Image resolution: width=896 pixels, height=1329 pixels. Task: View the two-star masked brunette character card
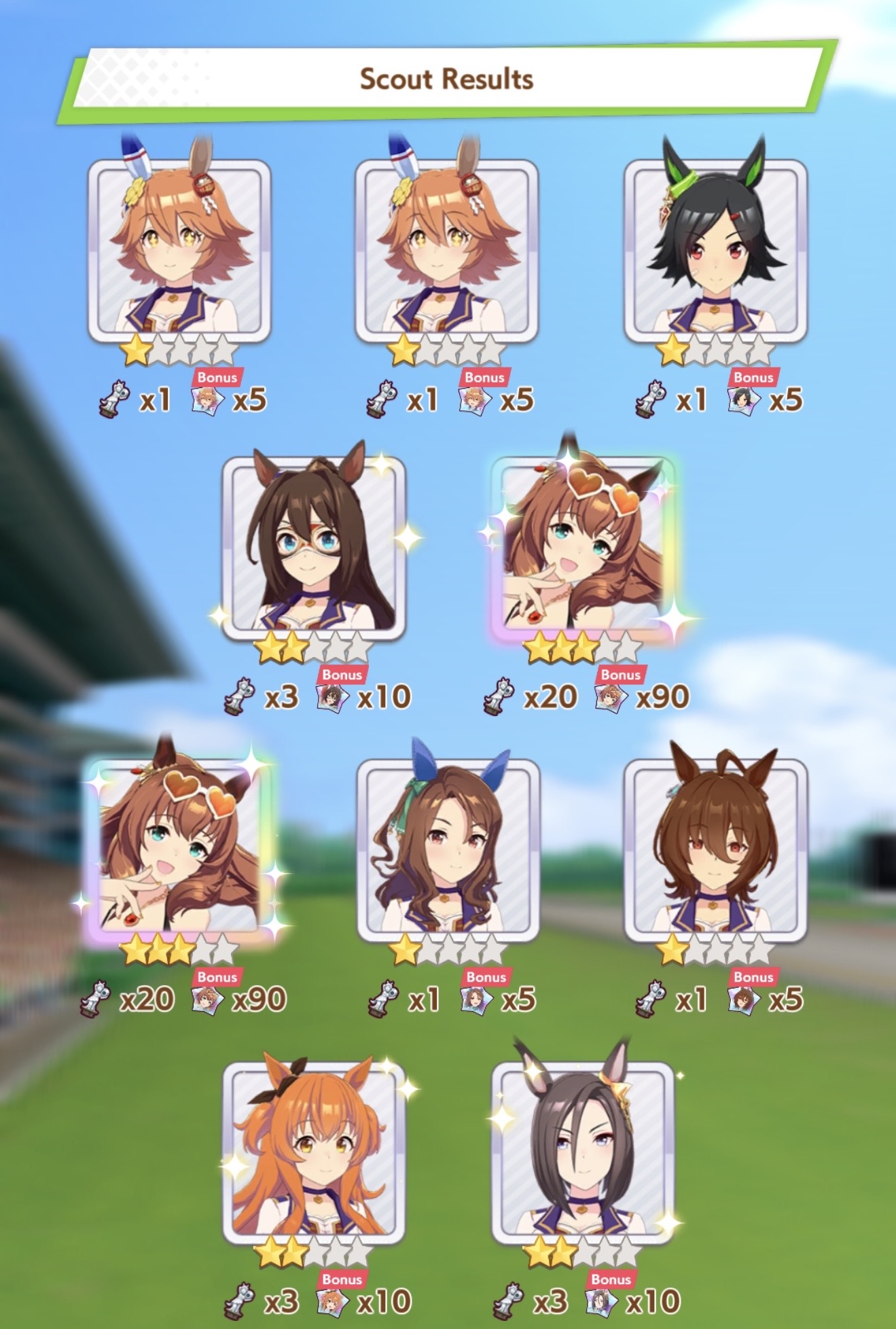314,548
